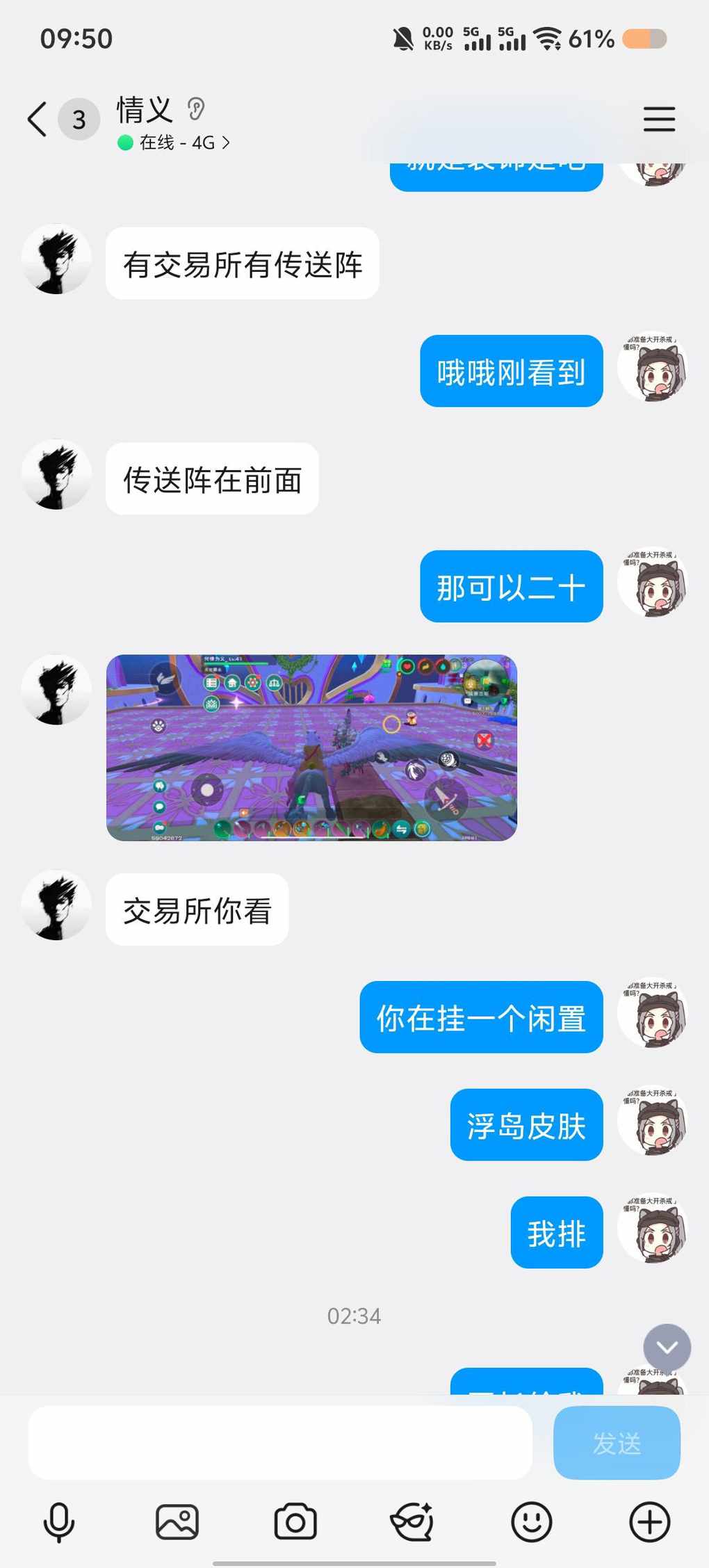The width and height of the screenshot is (709, 1568).
Task: Open the photo gallery picker
Action: (x=177, y=1522)
